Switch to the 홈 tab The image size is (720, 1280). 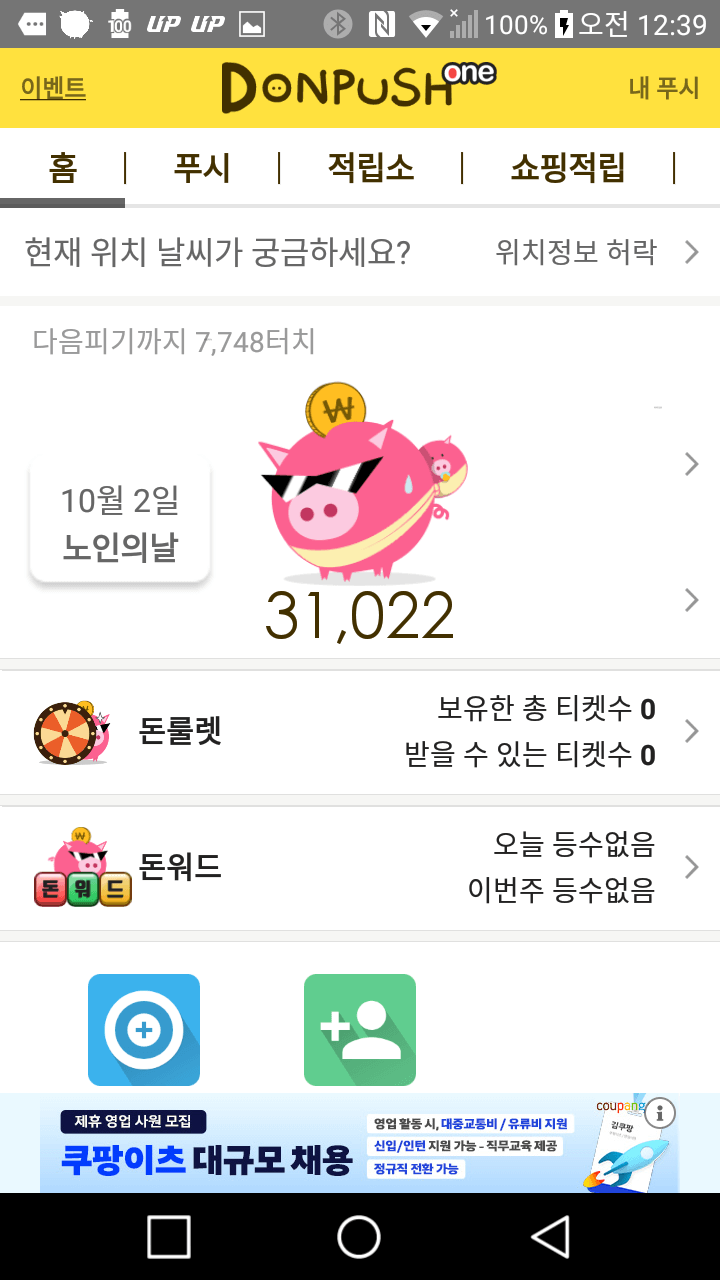click(62, 168)
